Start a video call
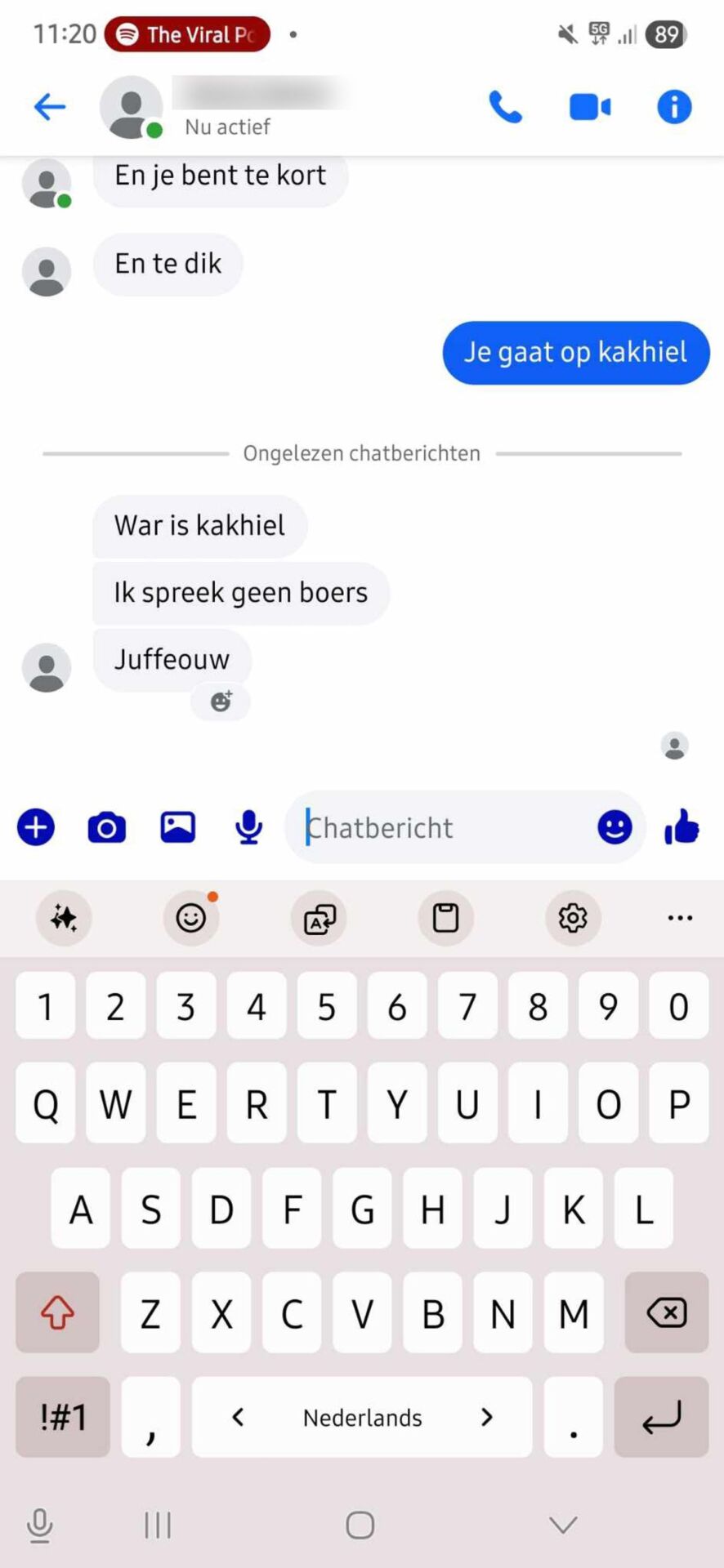The image size is (724, 1568). coord(590,107)
